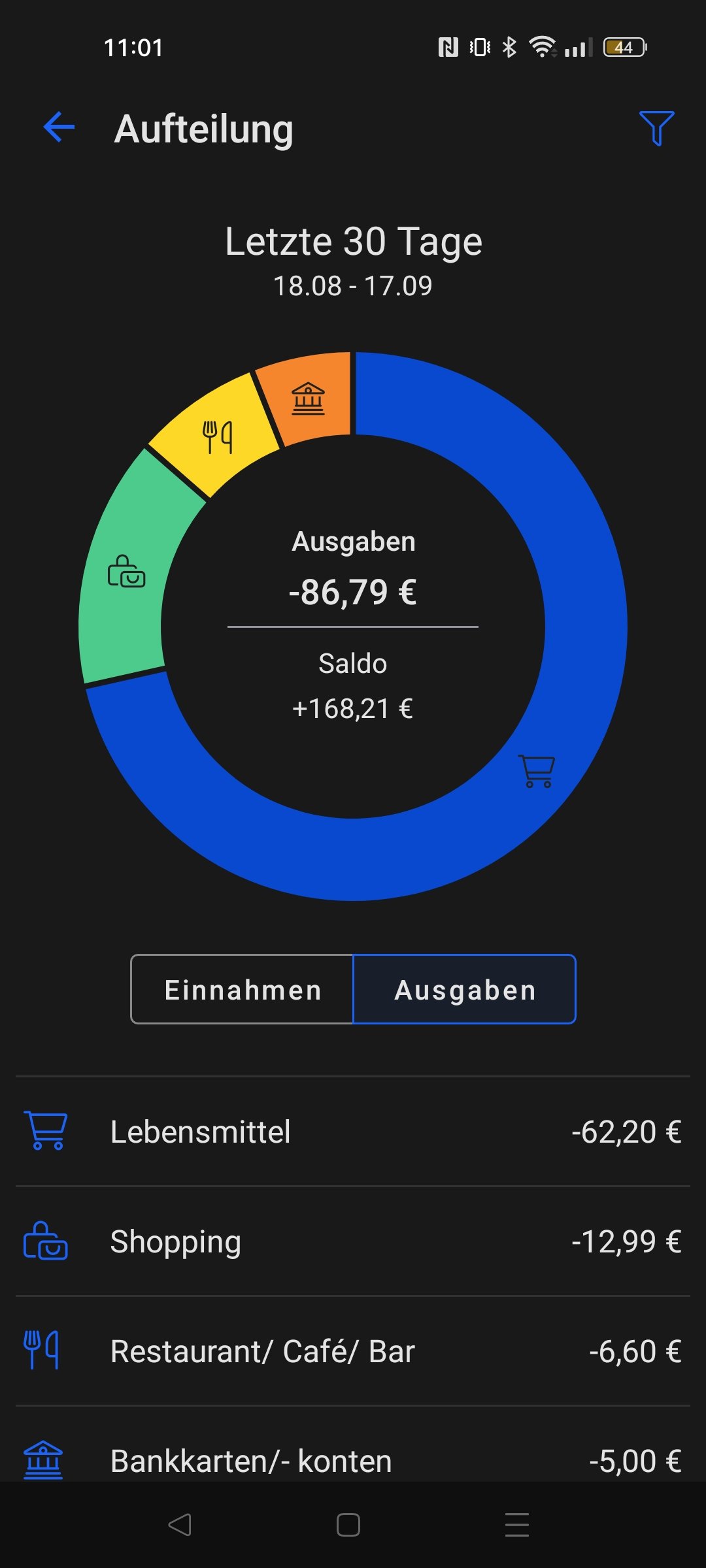Viewport: 706px width, 1568px height.
Task: Go to the system home screen
Action: [x=348, y=1525]
